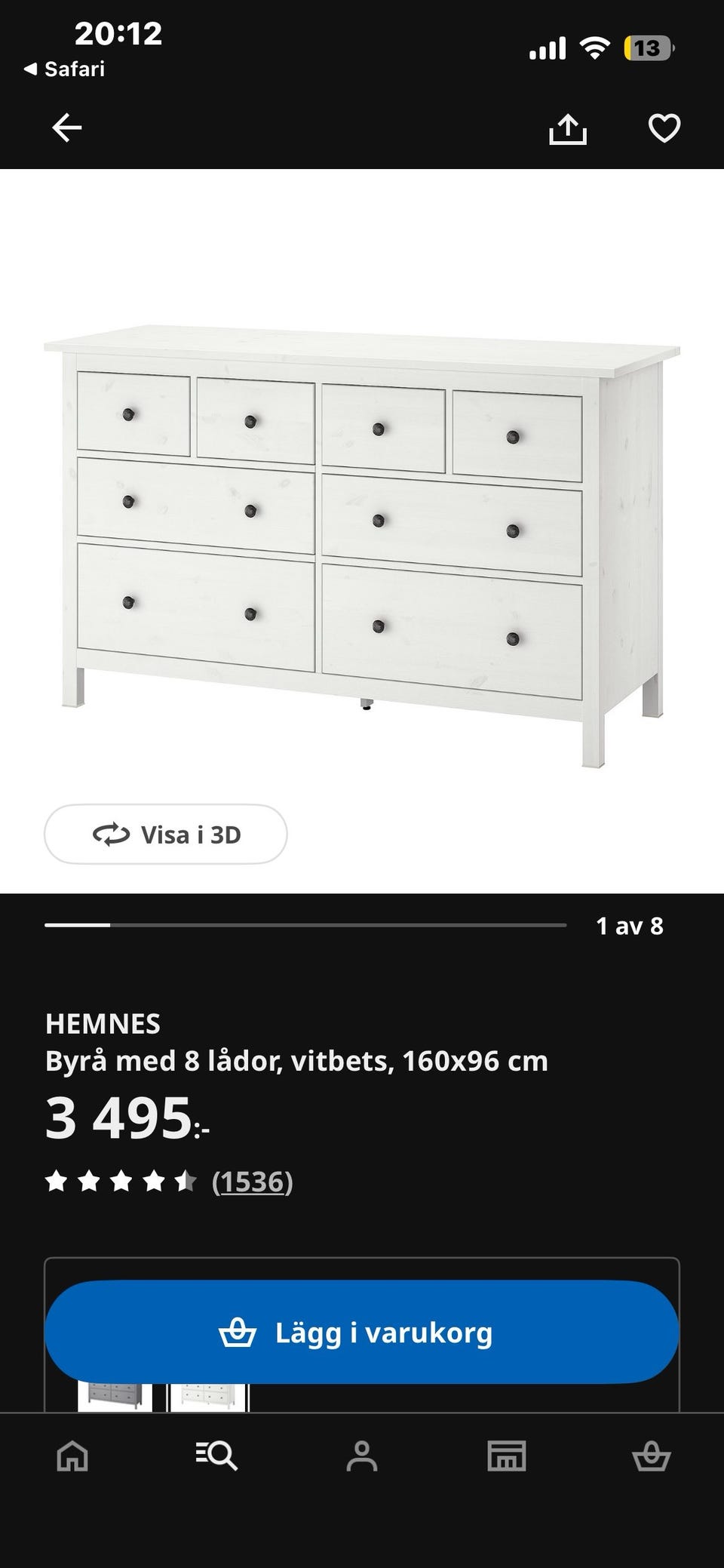This screenshot has height=1568, width=724.
Task: Go back to the previous page
Action: click(x=66, y=128)
